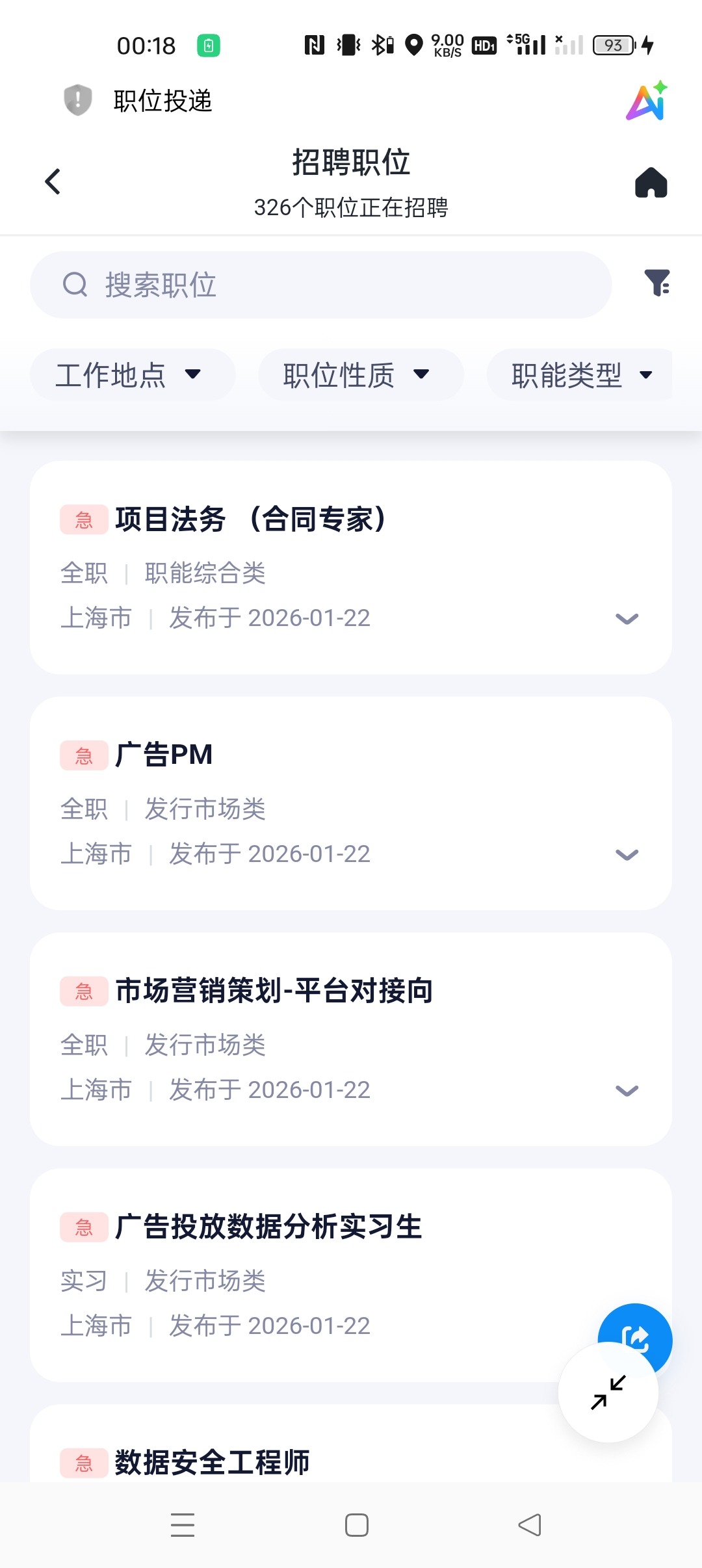Open the shield icon beside 职位投递
The width and height of the screenshot is (702, 1568).
coord(77,100)
